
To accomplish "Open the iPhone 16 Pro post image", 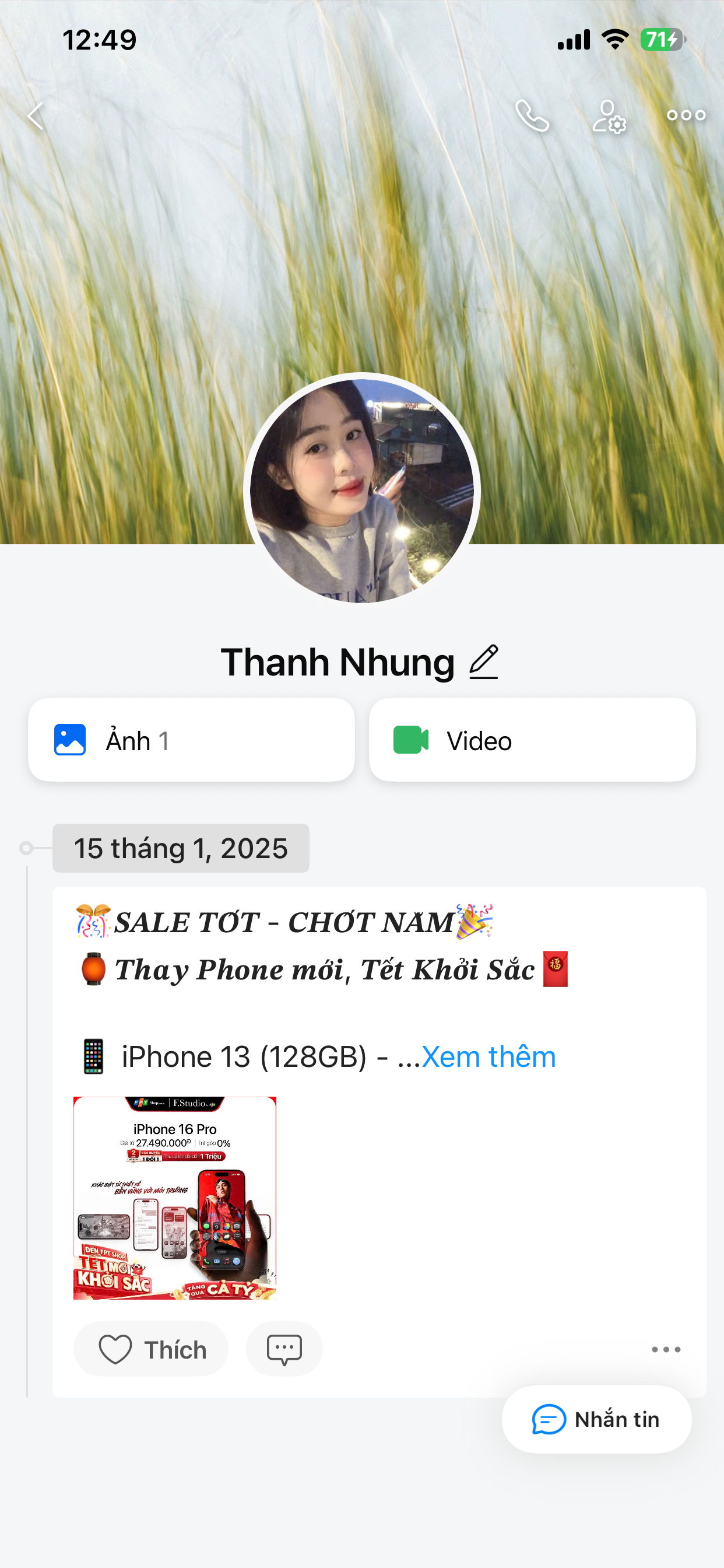I will pyautogui.click(x=175, y=1198).
